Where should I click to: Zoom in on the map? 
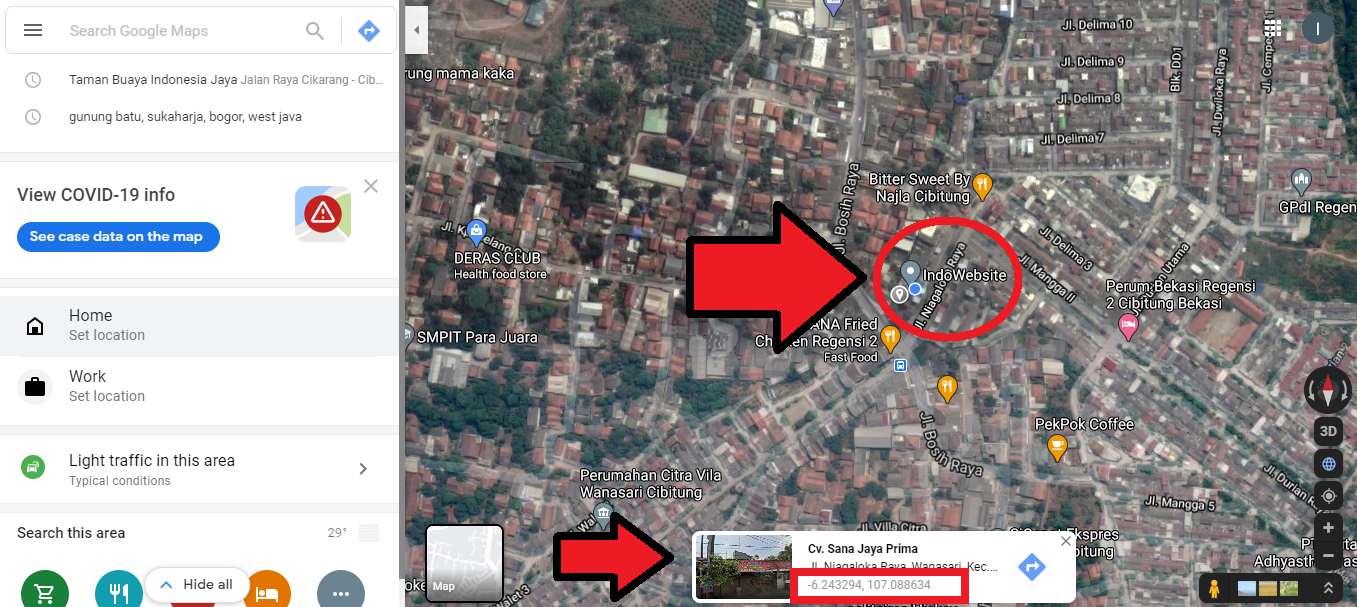[1328, 527]
